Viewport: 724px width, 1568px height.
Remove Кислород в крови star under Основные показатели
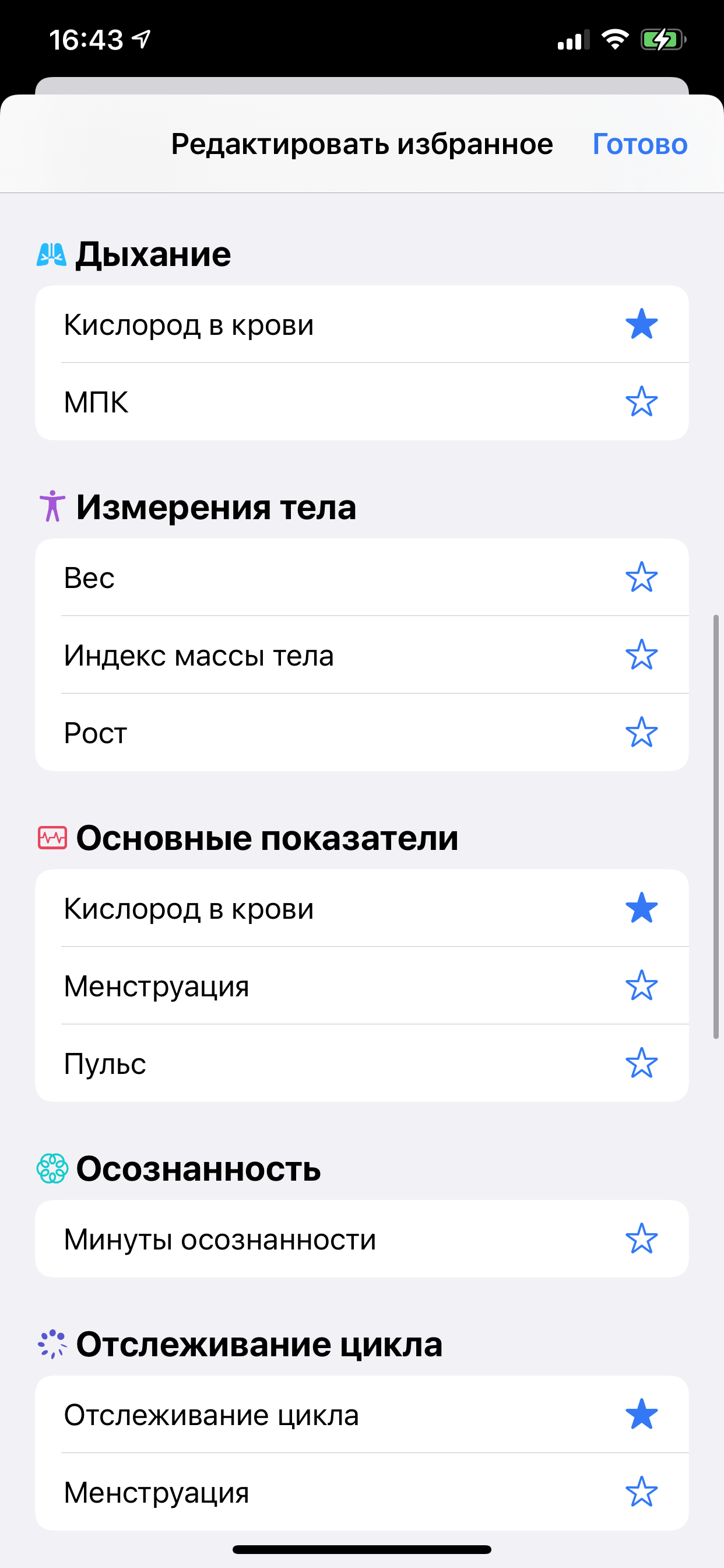coord(641,908)
